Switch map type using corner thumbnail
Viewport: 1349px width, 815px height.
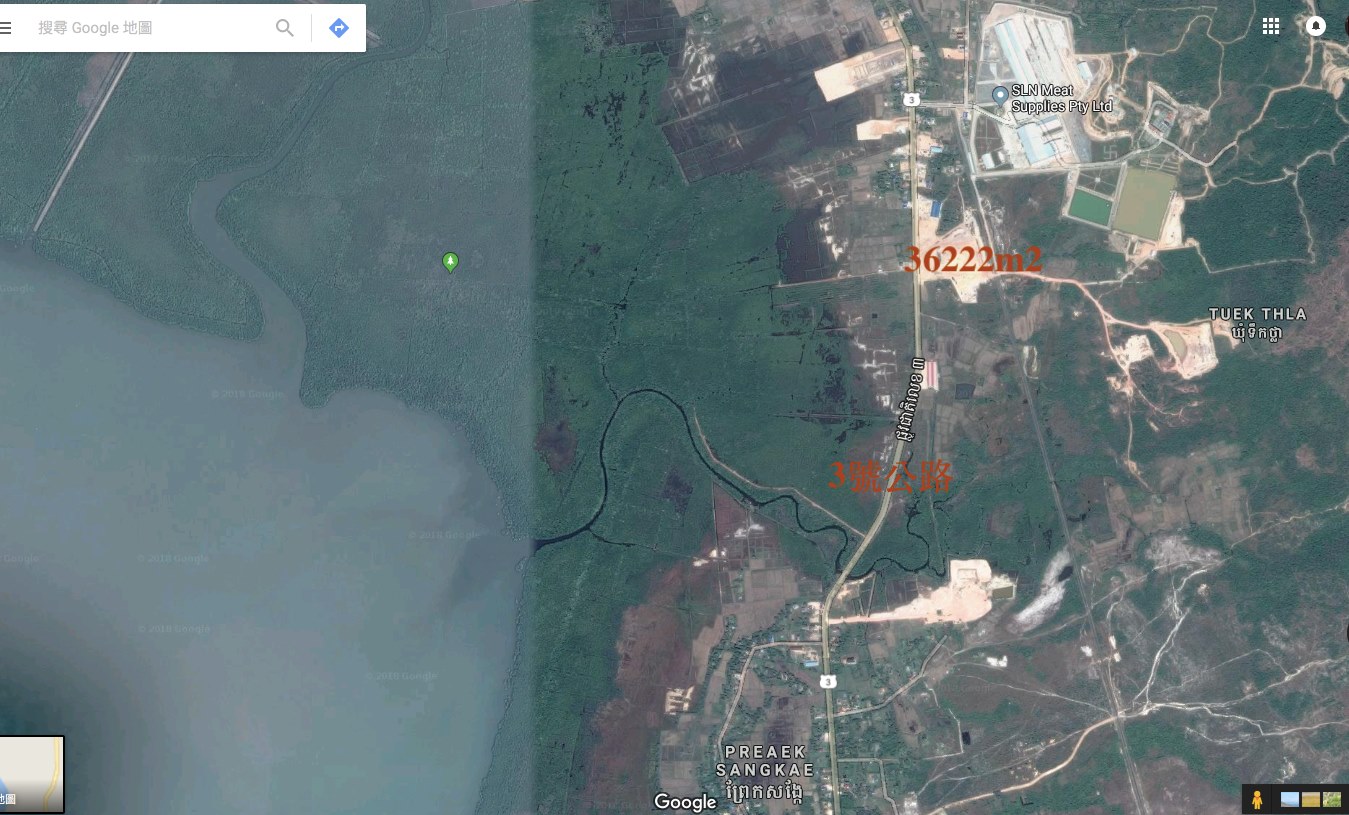pyautogui.click(x=32, y=774)
